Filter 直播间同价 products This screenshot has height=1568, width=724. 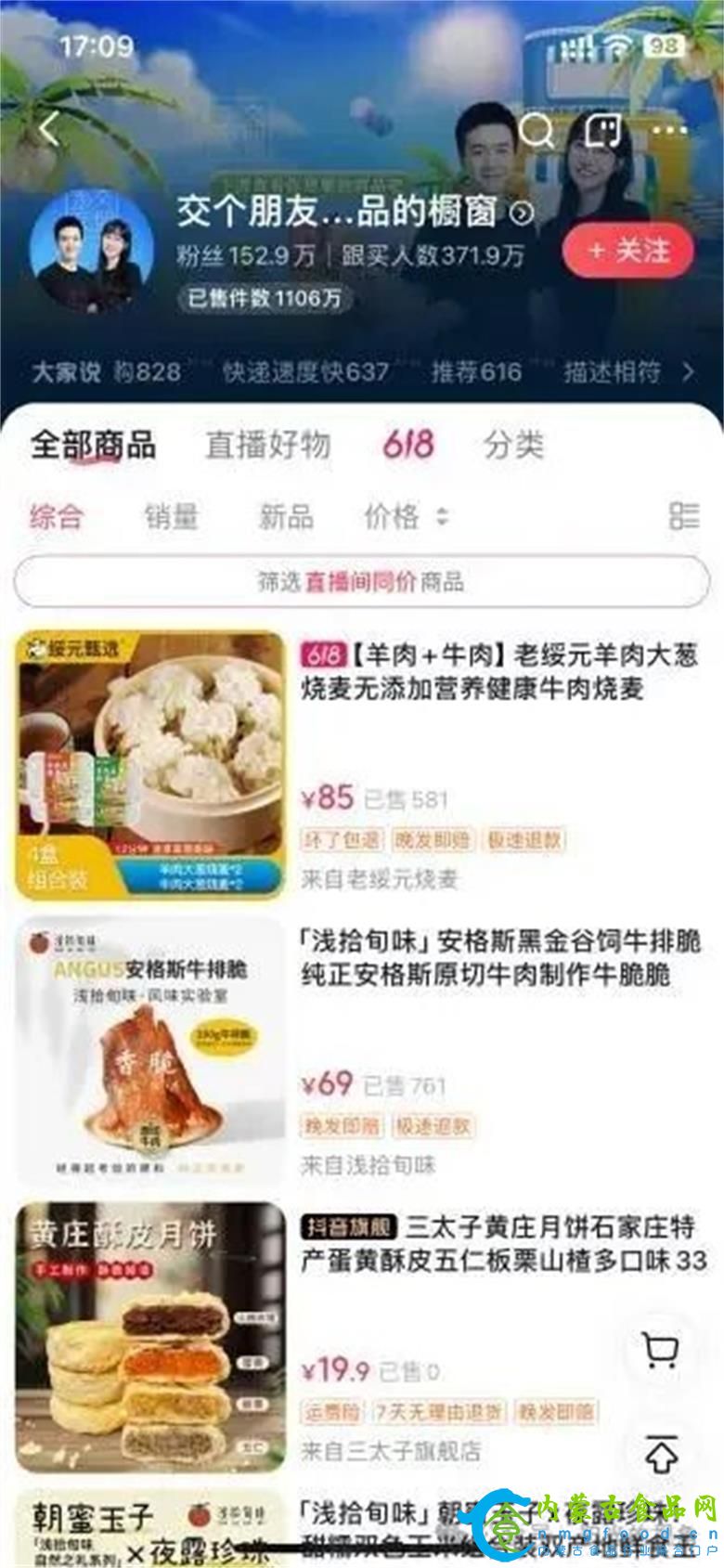(x=361, y=582)
